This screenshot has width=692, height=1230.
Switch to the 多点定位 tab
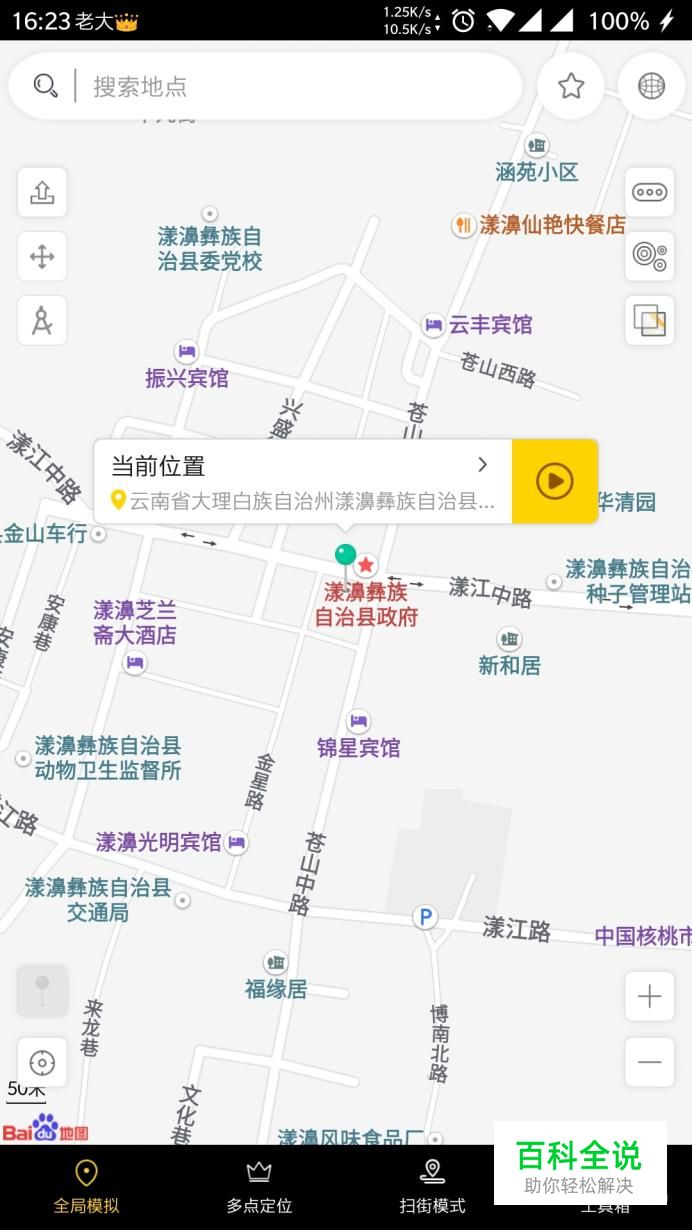259,1188
